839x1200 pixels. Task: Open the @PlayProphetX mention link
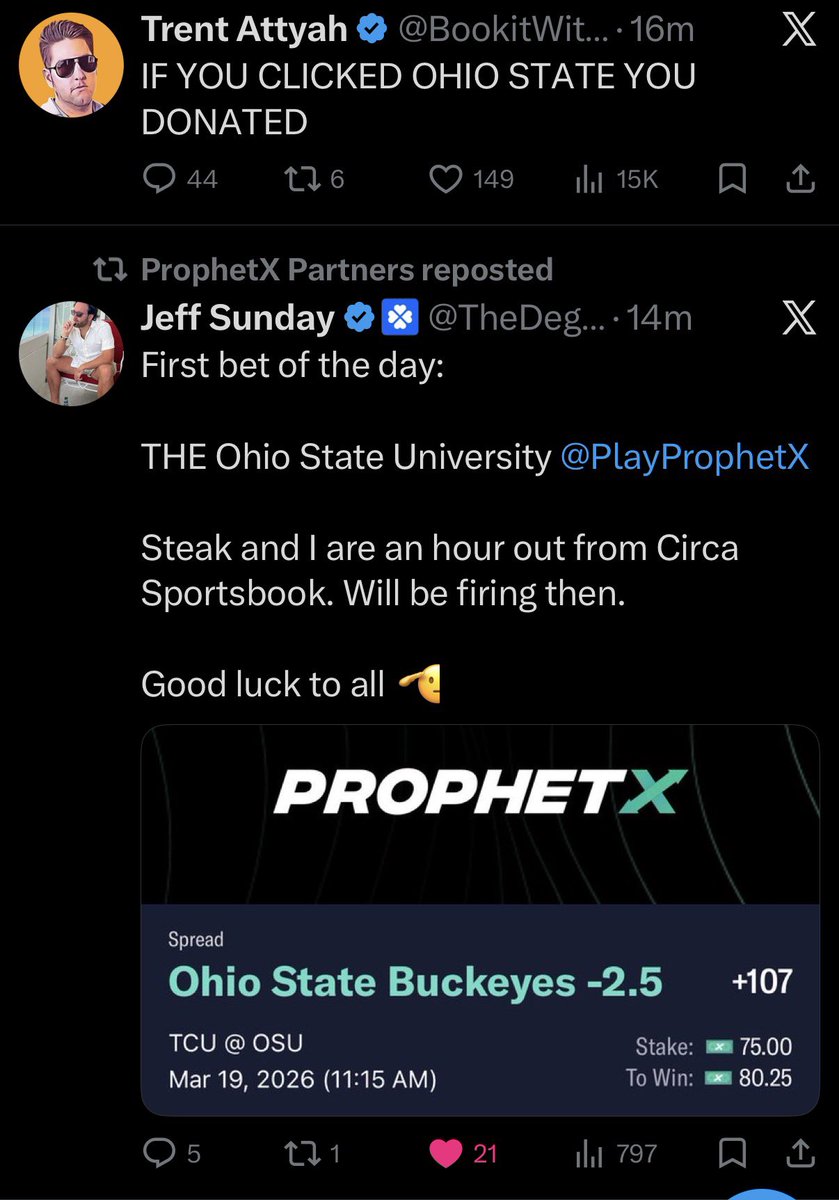684,456
